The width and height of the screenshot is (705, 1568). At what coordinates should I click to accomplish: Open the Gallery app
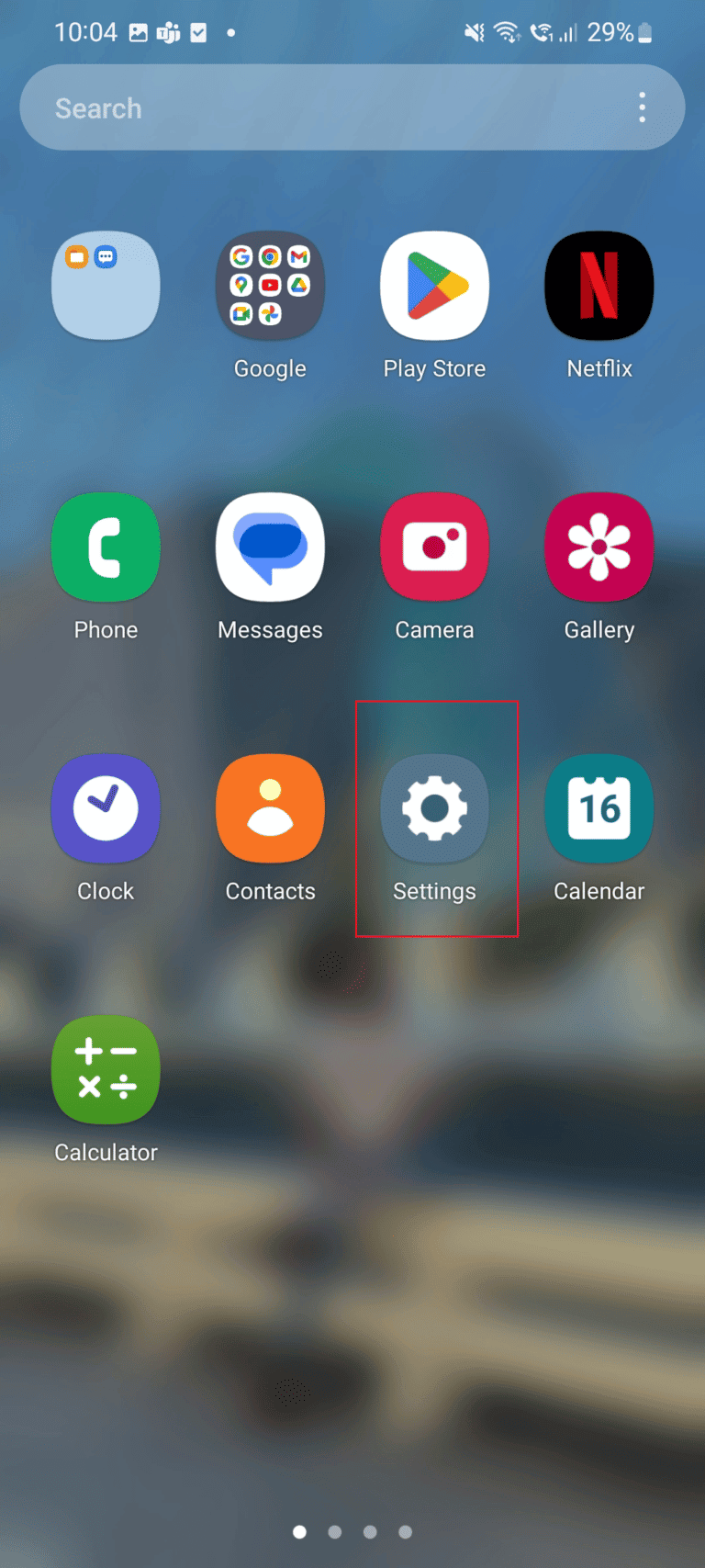(x=599, y=547)
